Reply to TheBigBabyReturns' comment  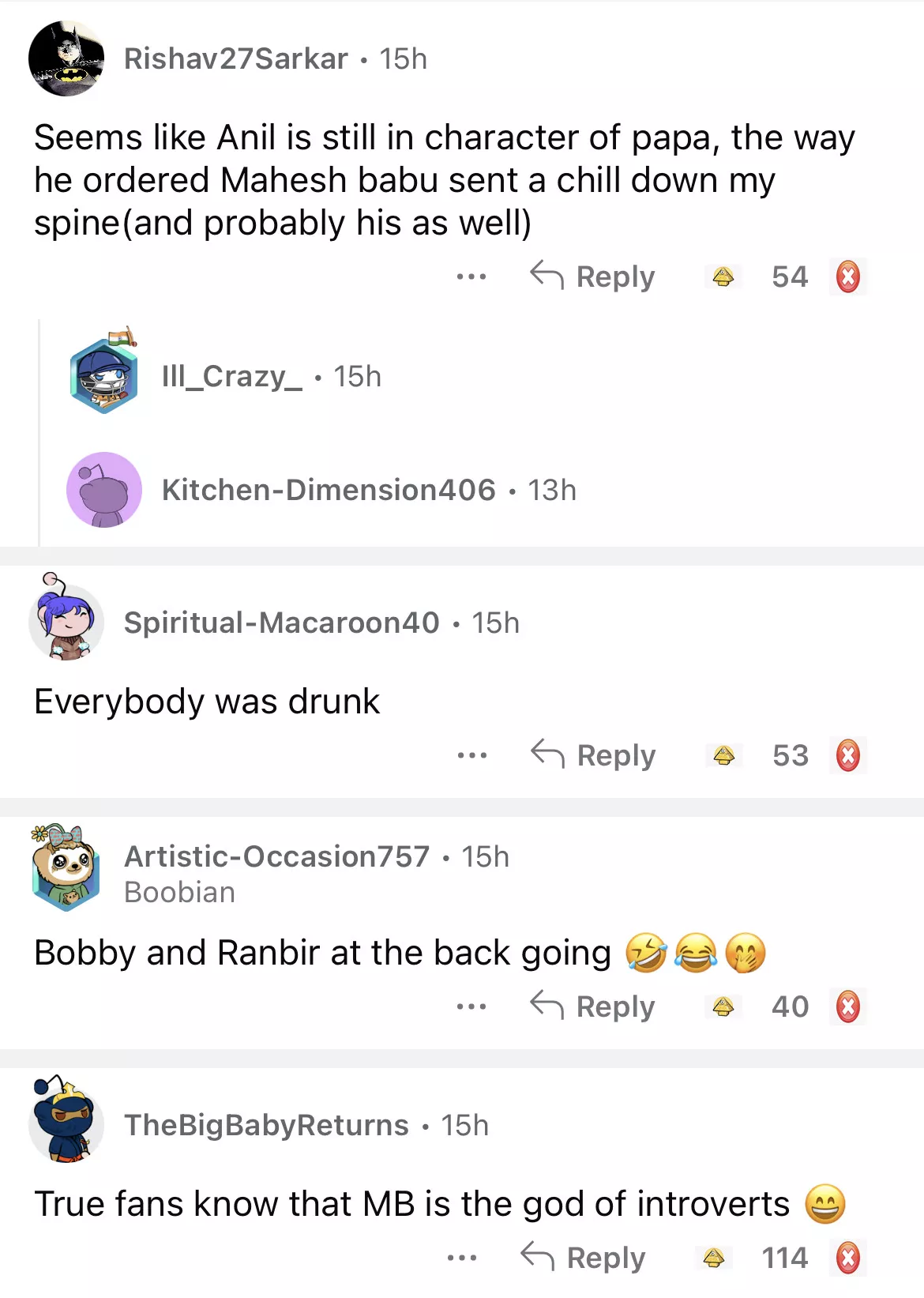point(584,1258)
